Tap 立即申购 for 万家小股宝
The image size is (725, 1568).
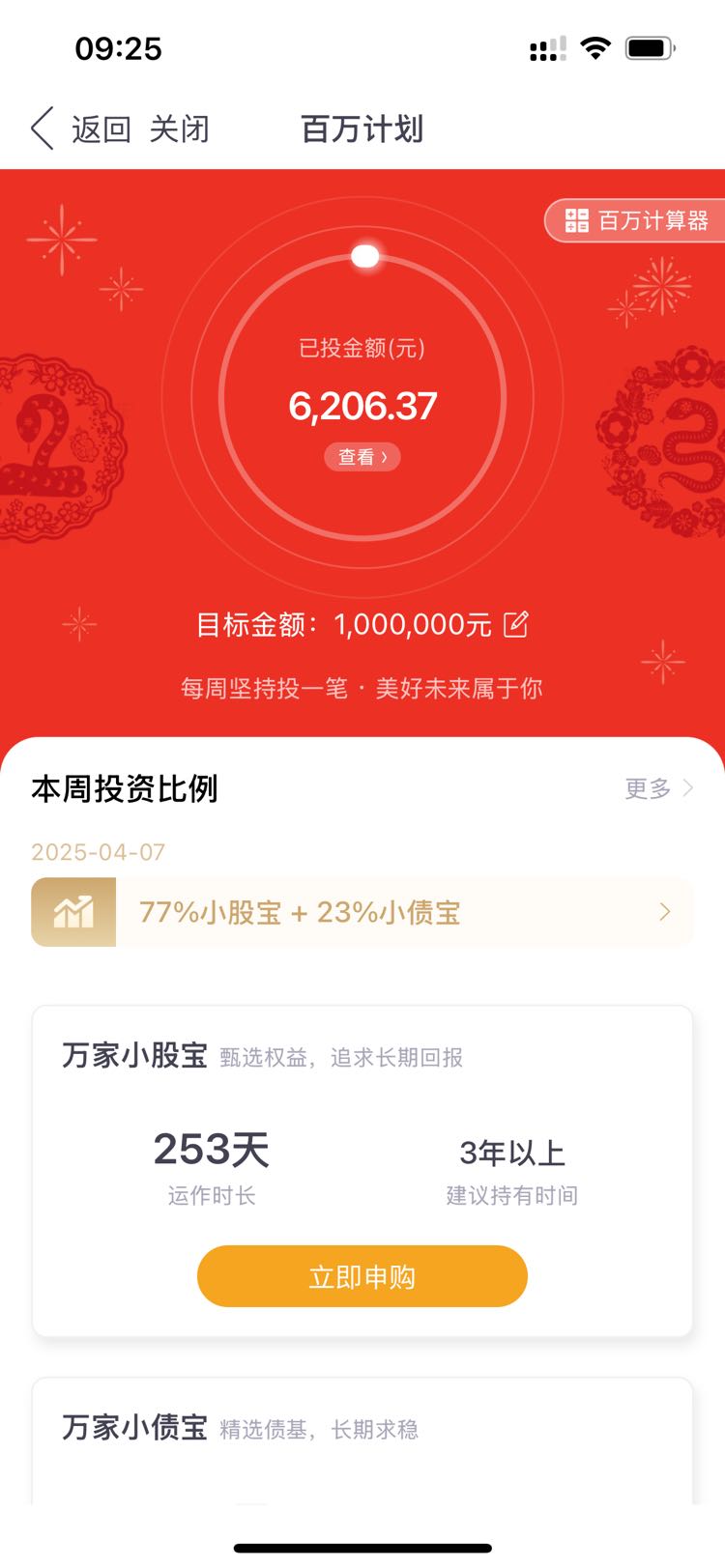(x=362, y=1276)
